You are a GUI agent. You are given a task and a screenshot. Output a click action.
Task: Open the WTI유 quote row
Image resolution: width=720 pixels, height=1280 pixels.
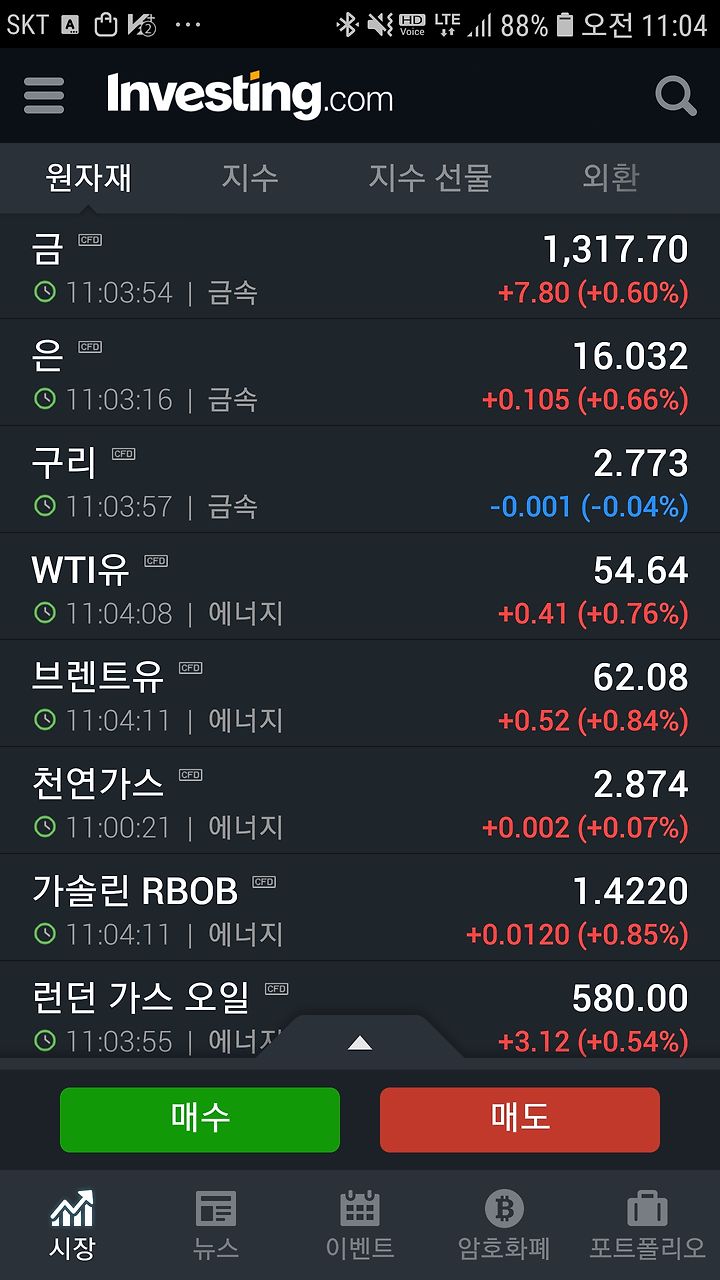click(360, 587)
